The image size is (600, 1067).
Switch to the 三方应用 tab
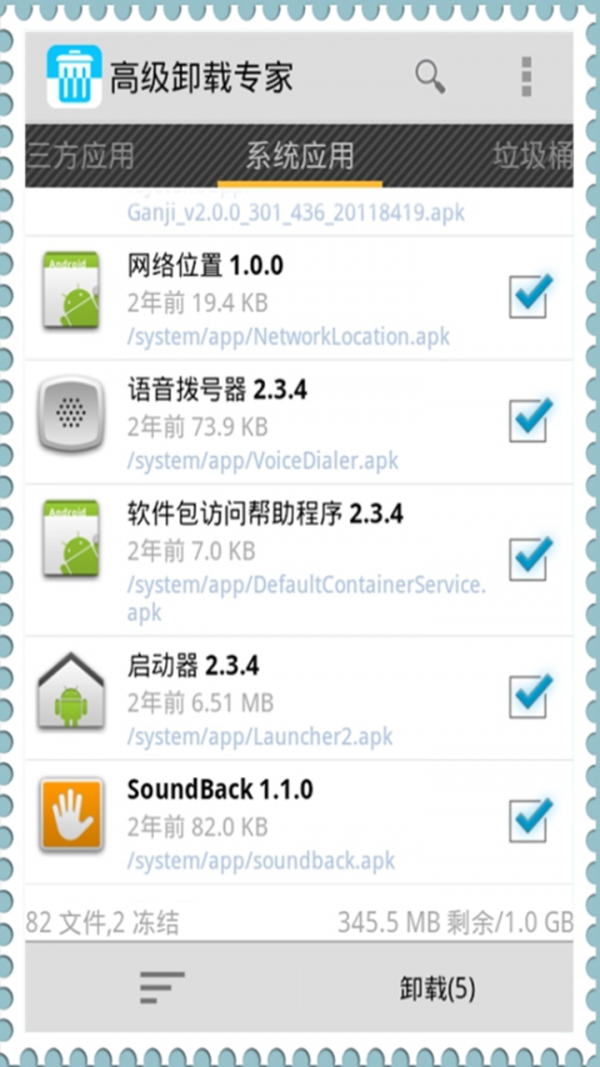(80, 156)
